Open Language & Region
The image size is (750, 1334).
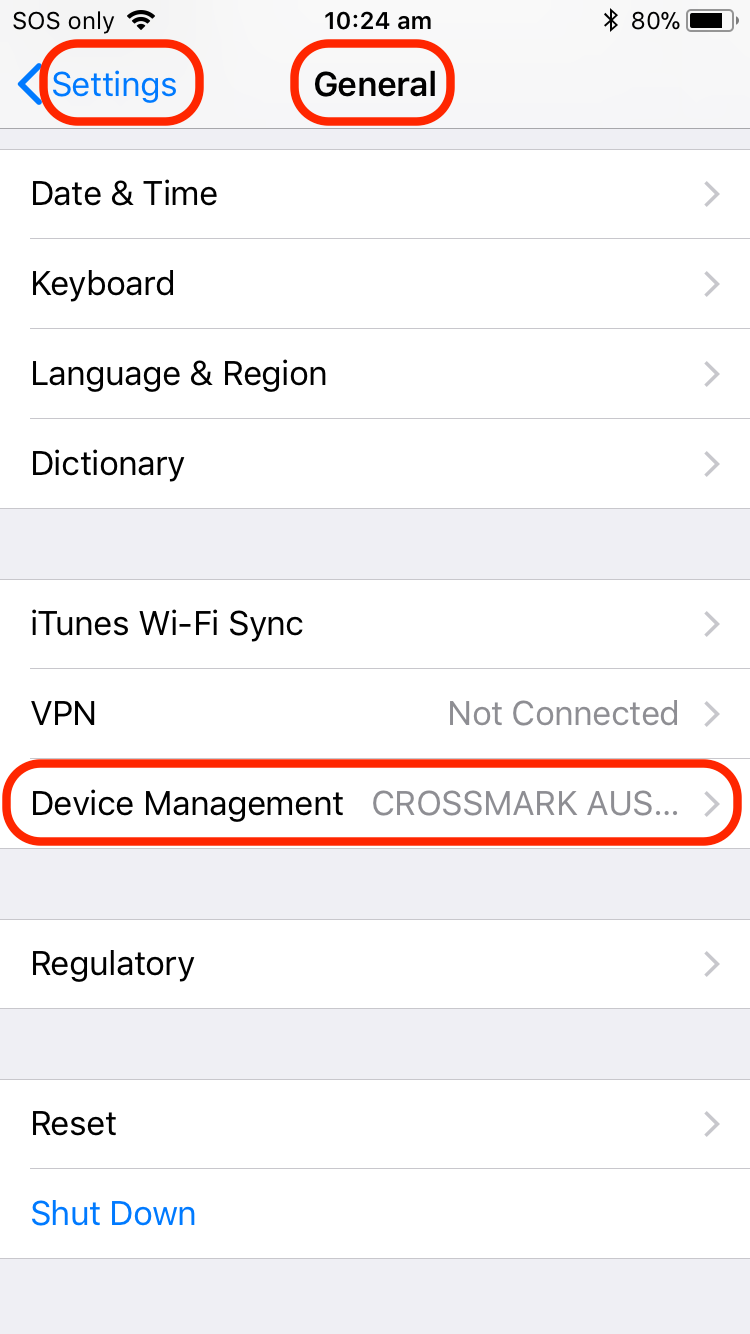[x=375, y=374]
